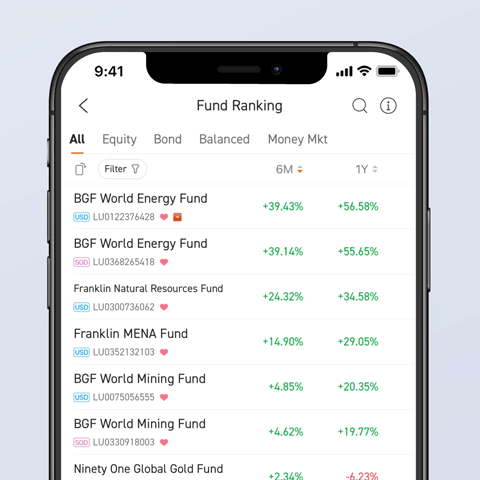Image resolution: width=480 pixels, height=480 pixels.
Task: Open Ninety One Global Gold Fund
Action: [x=238, y=468]
